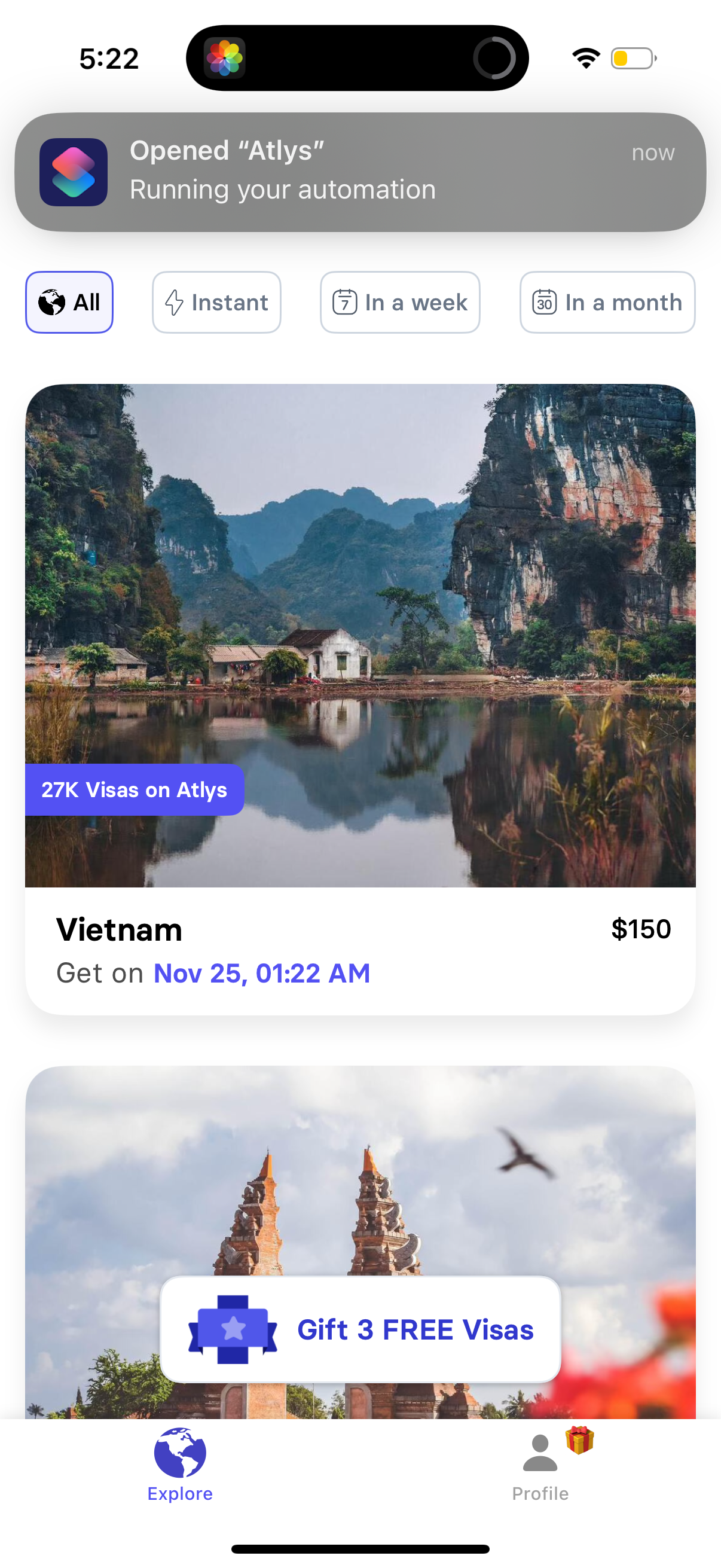This screenshot has height=1568, width=721.
Task: Open the Nov 25, 01:22 AM date link
Action: tap(261, 973)
